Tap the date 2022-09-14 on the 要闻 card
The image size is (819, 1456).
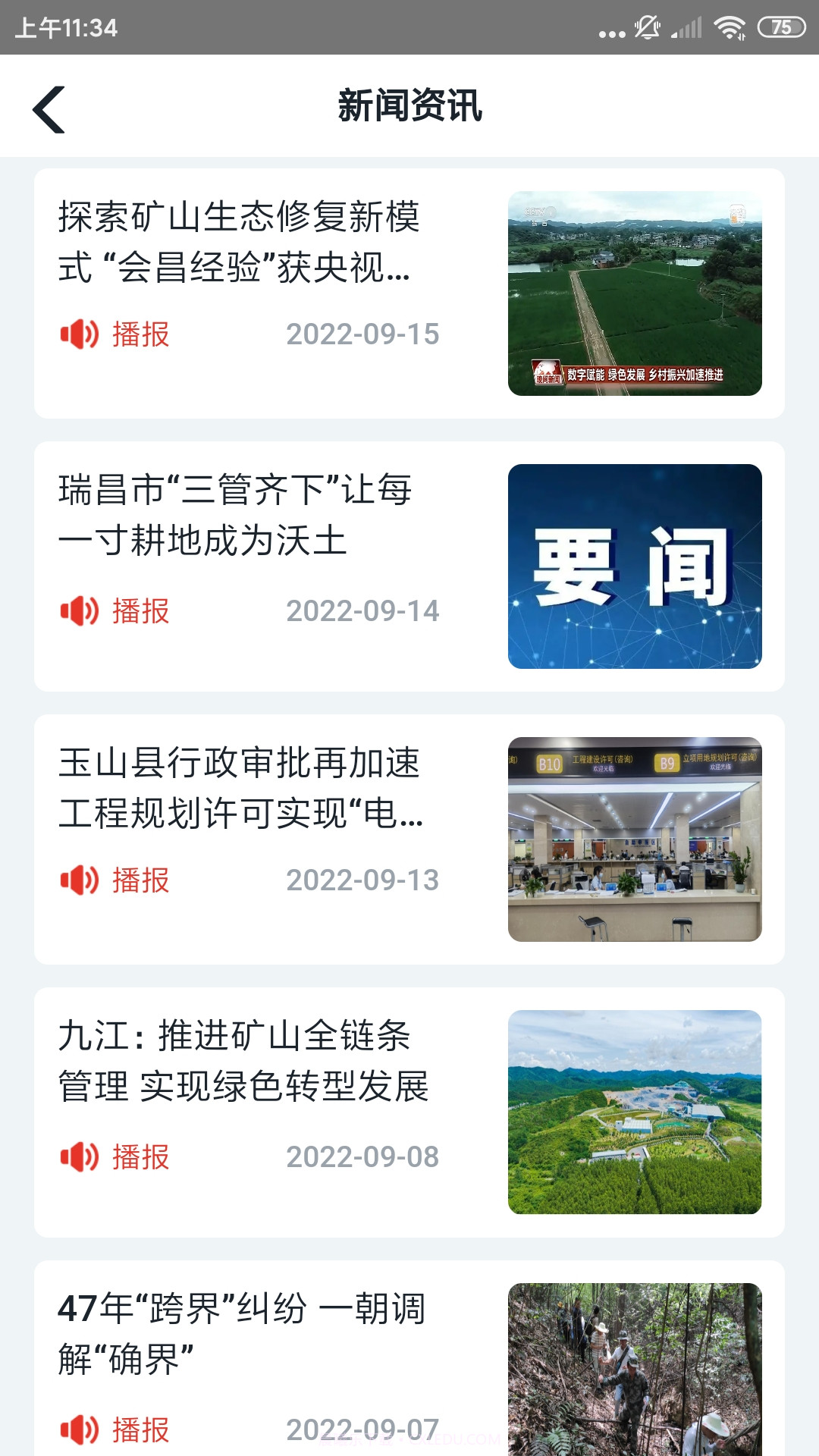click(363, 609)
